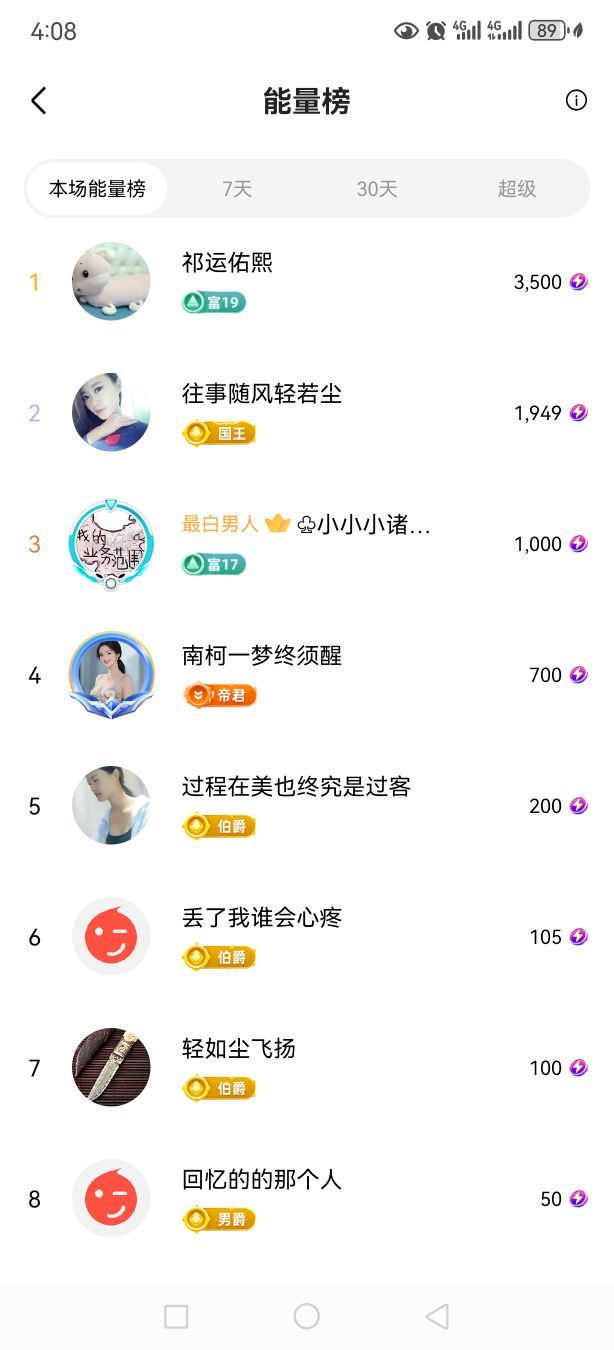
Task: View 丢了我谁会心疼's ranking row
Action: point(307,937)
